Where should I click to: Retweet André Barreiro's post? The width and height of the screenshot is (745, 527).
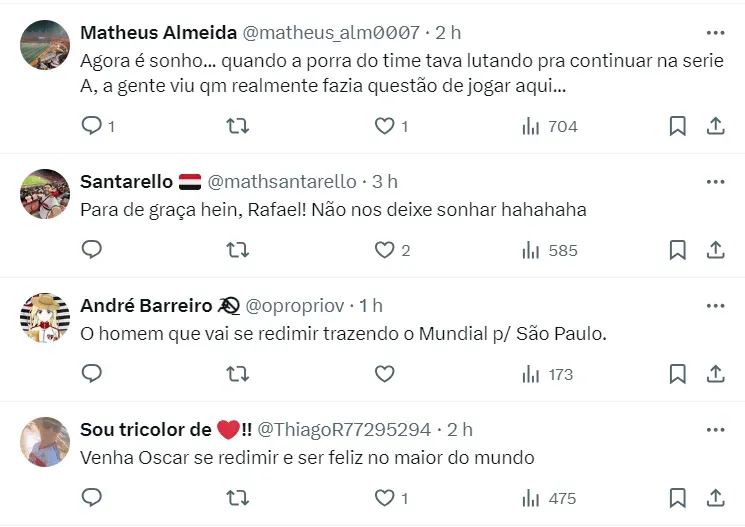[238, 374]
